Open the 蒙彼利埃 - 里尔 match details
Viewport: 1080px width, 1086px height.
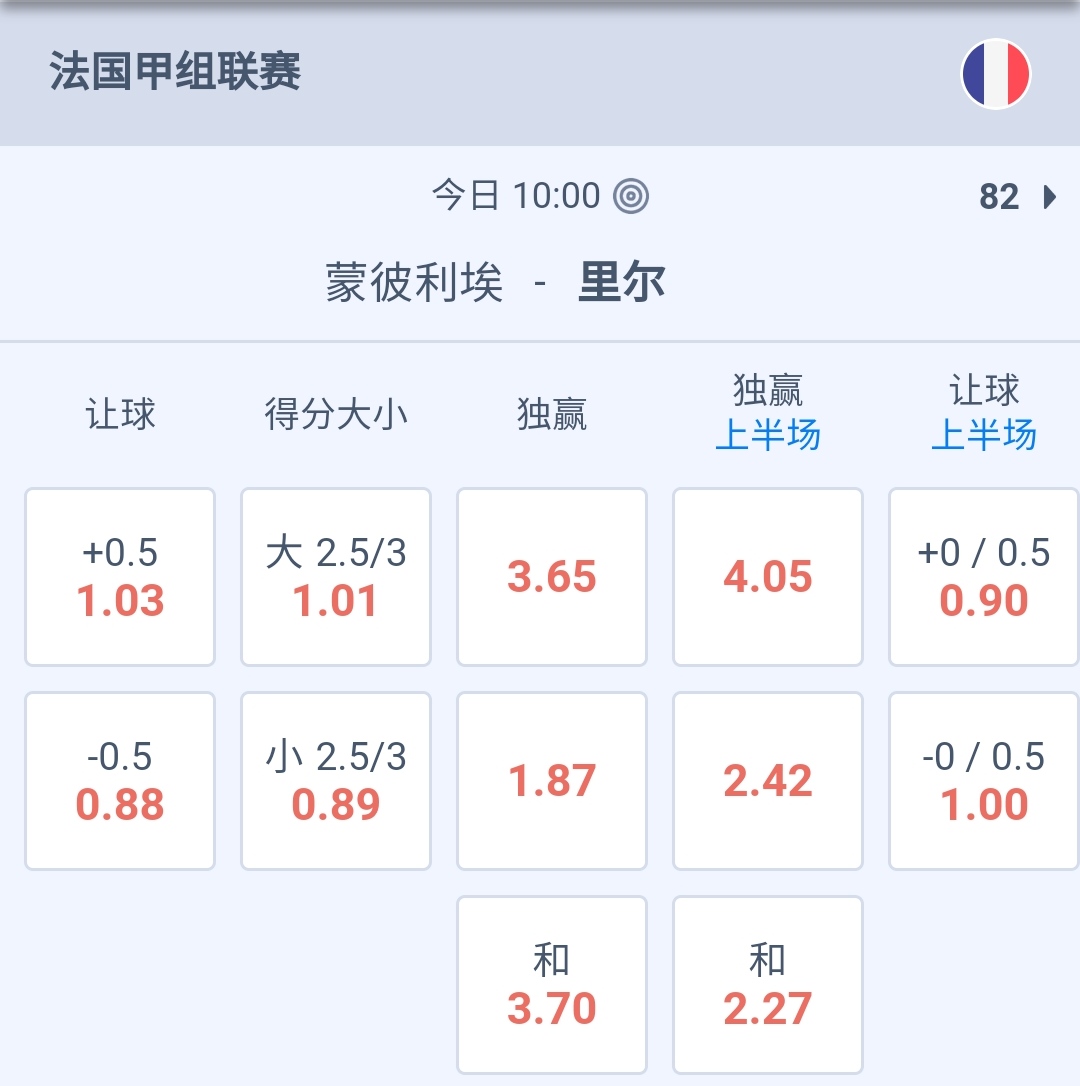coord(495,283)
